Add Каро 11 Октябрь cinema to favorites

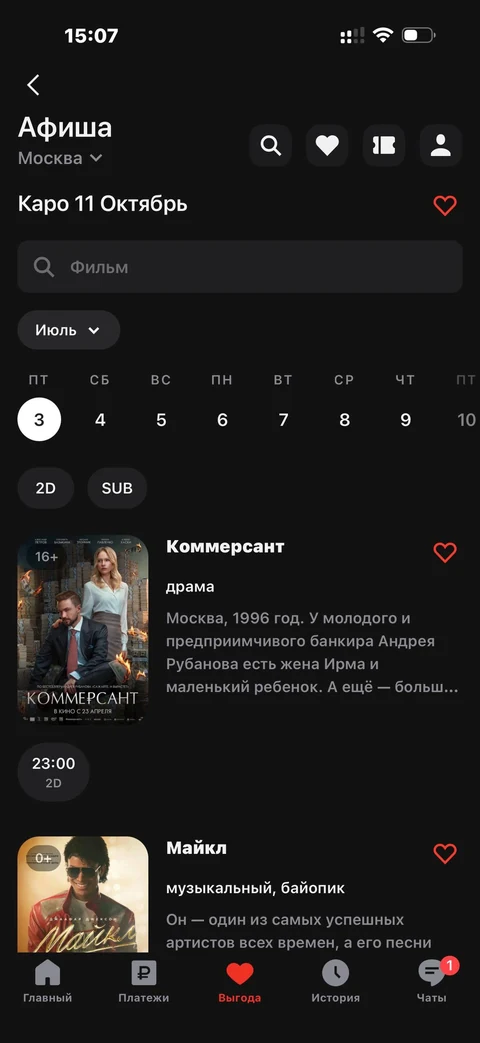(x=445, y=206)
